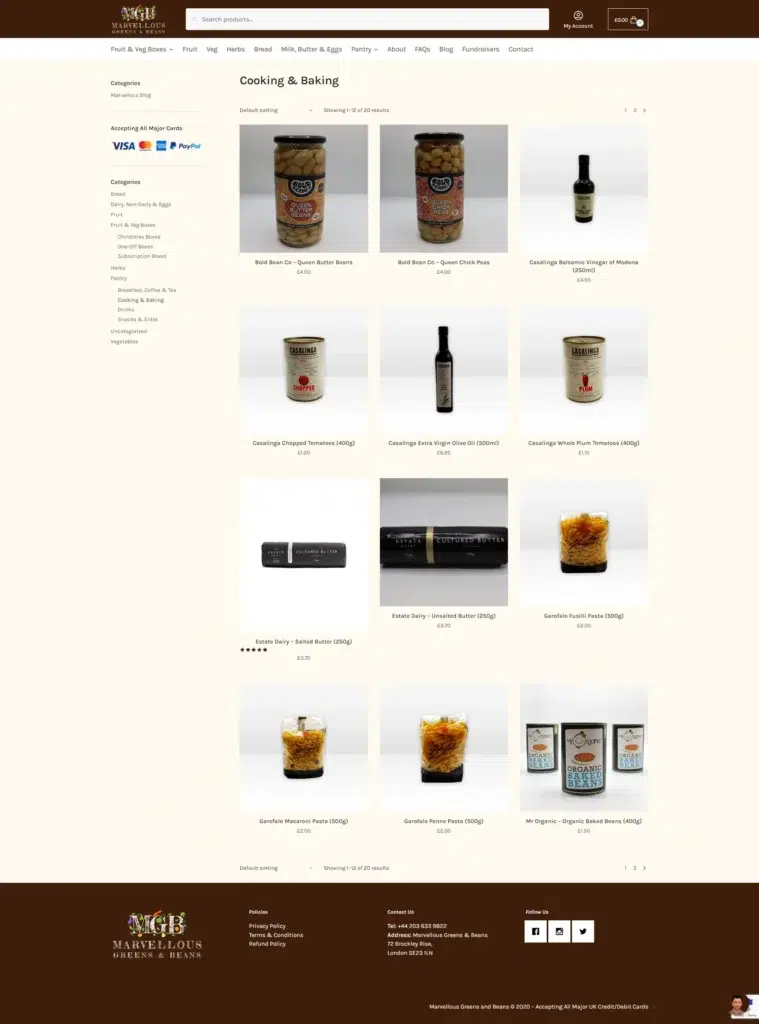Visit the Facebook page
The image size is (759, 1024).
pos(535,931)
